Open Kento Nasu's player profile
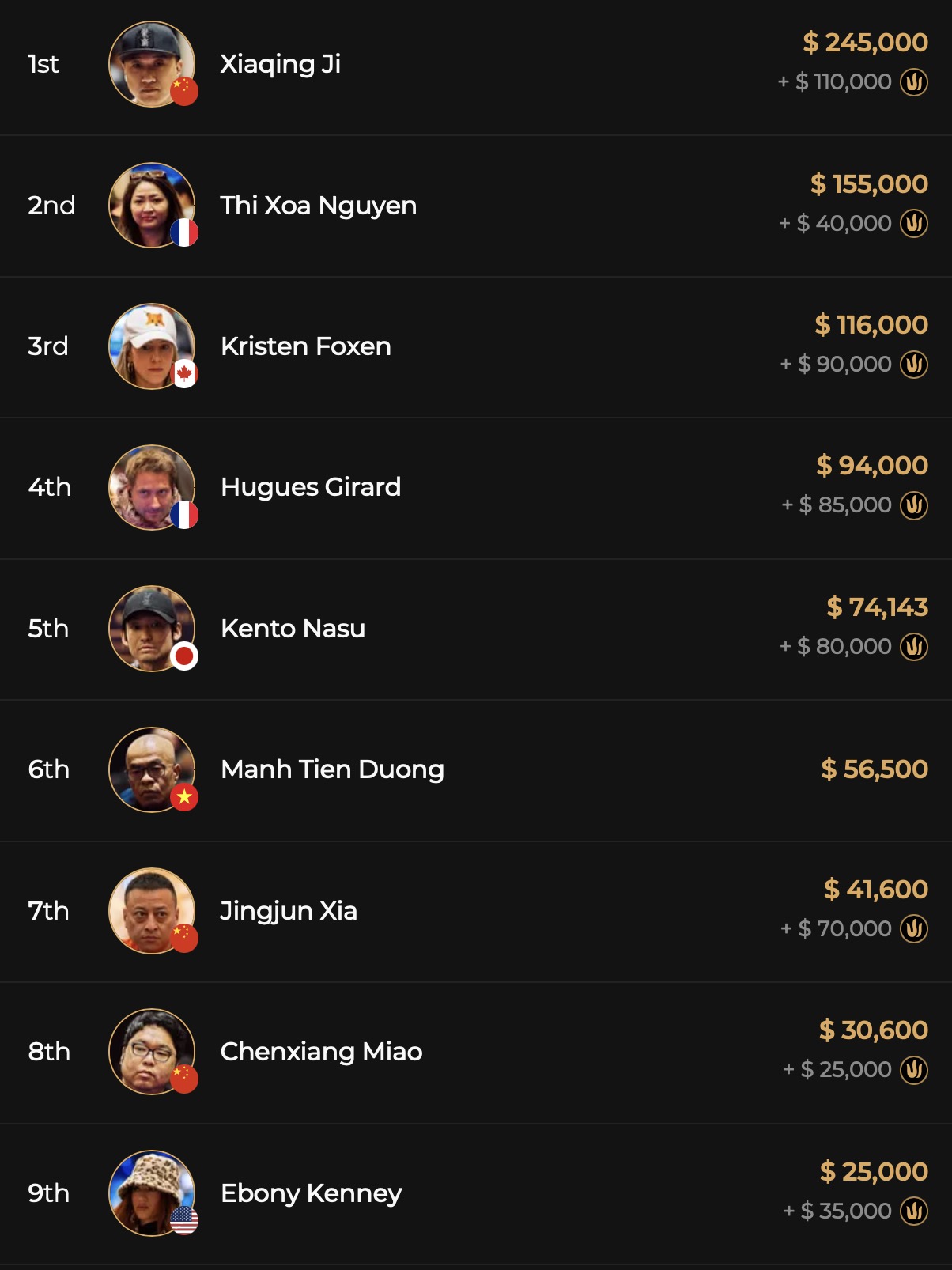The height and width of the screenshot is (1270, 952). 293,629
